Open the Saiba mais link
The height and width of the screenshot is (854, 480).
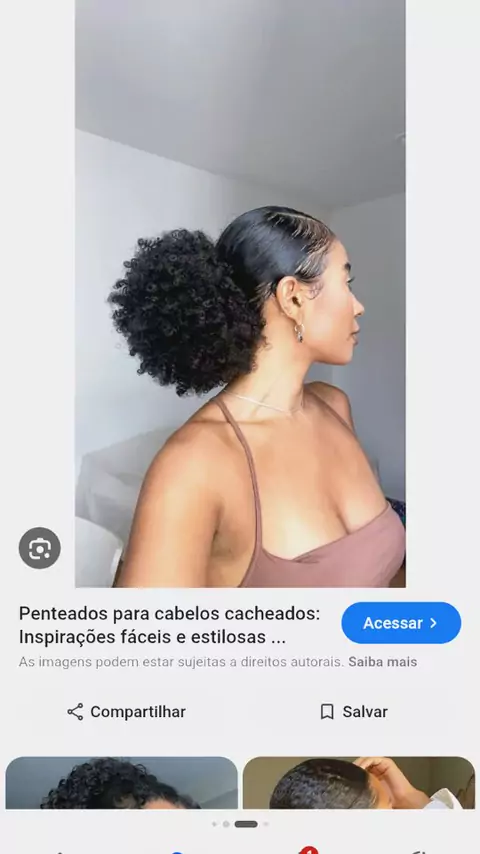pyautogui.click(x=382, y=662)
